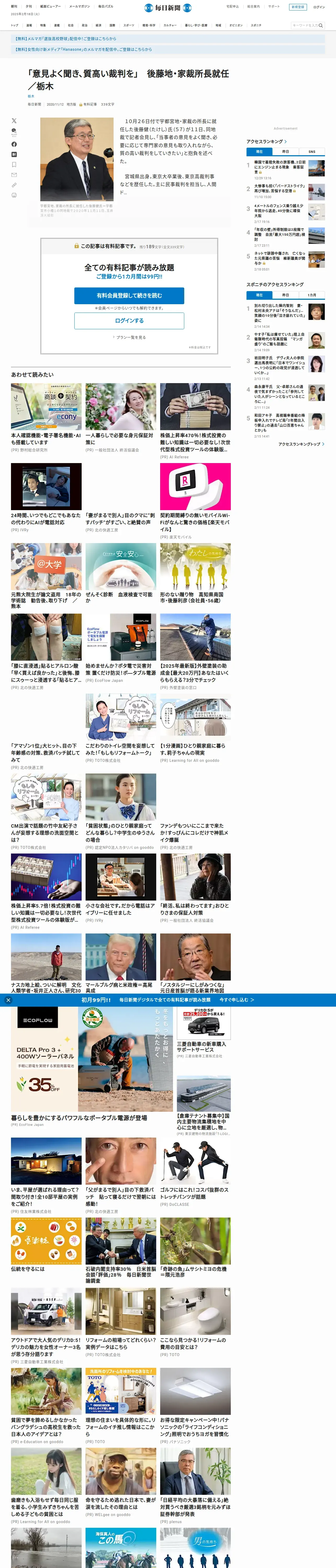Switch access ranking to the 昨日 tab
The height and width of the screenshot is (1568, 336).
(x=285, y=152)
